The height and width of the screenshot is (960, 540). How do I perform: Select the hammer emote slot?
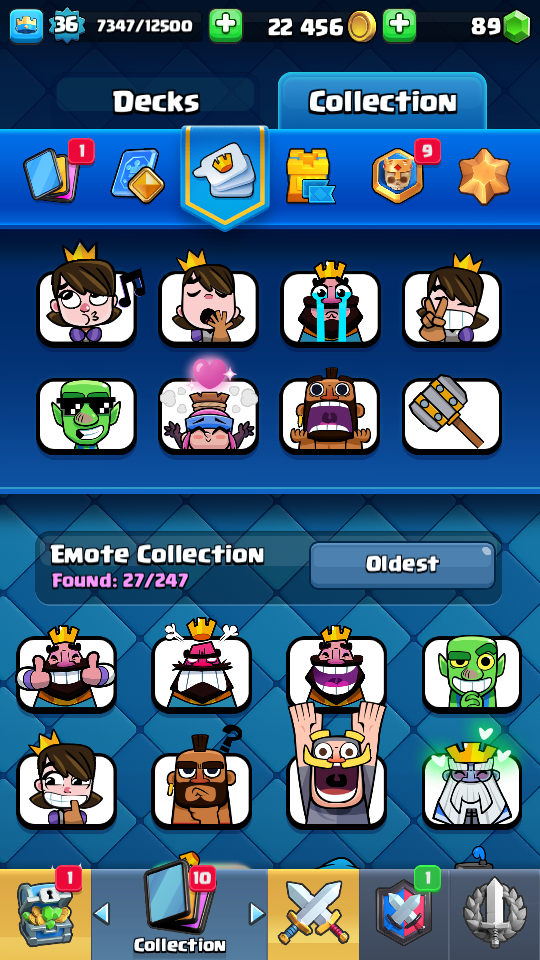click(452, 415)
